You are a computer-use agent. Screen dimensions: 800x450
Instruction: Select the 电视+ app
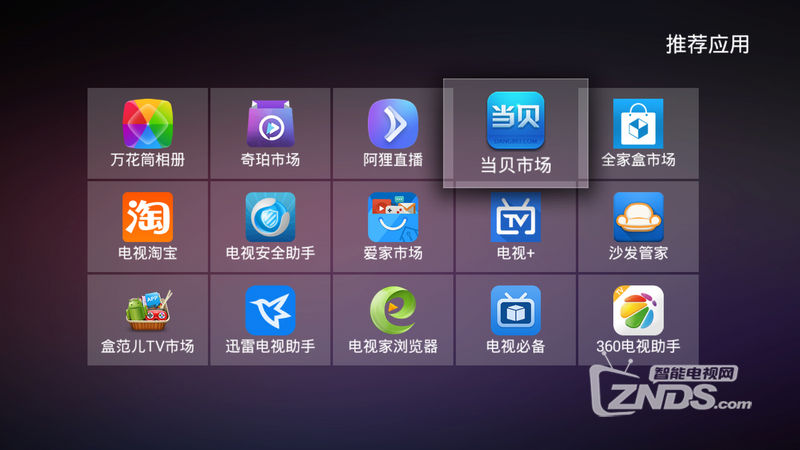(515, 226)
